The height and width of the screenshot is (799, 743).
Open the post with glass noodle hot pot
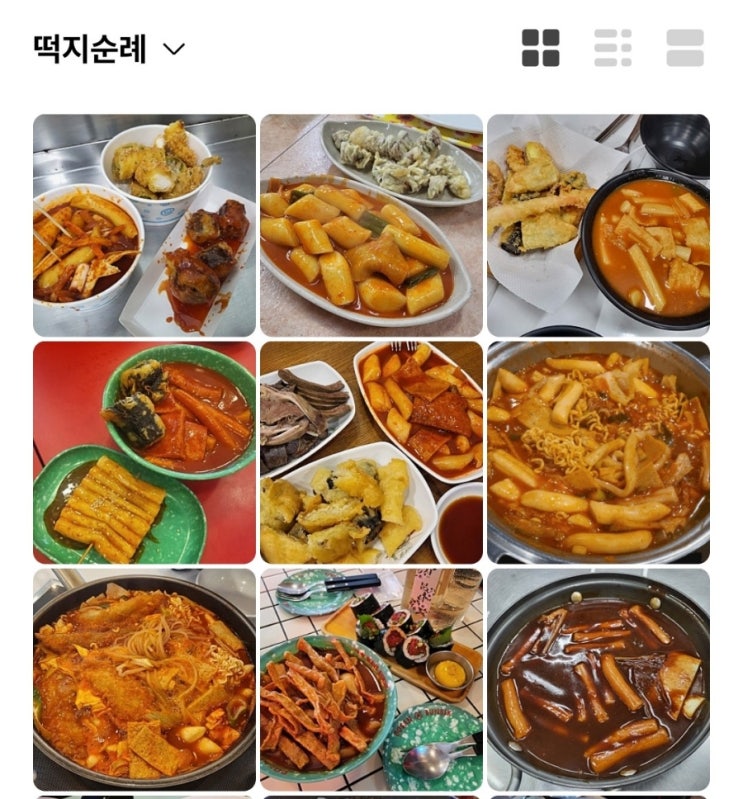click(144, 679)
